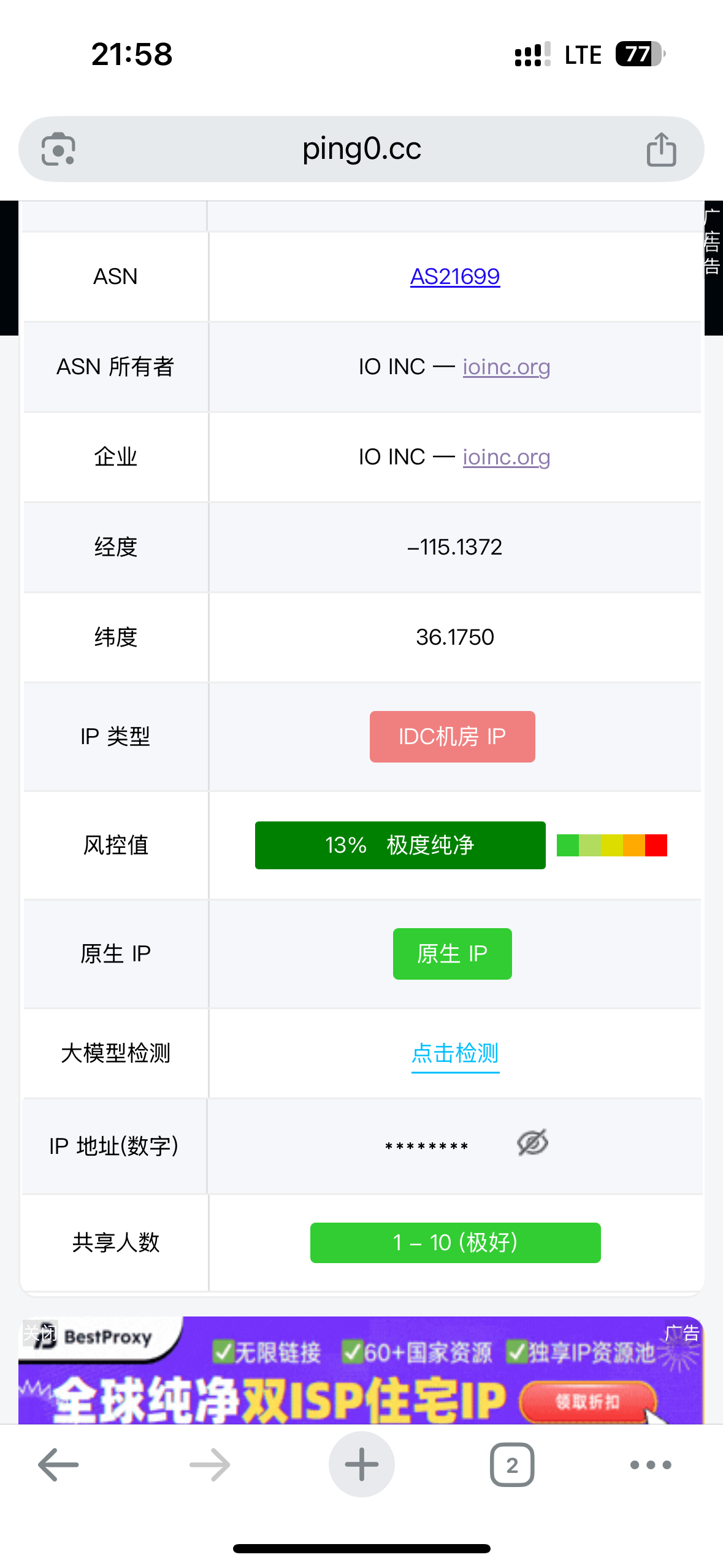Tap the Google Lens icon in address bar
This screenshot has width=723, height=1568.
pyautogui.click(x=58, y=149)
